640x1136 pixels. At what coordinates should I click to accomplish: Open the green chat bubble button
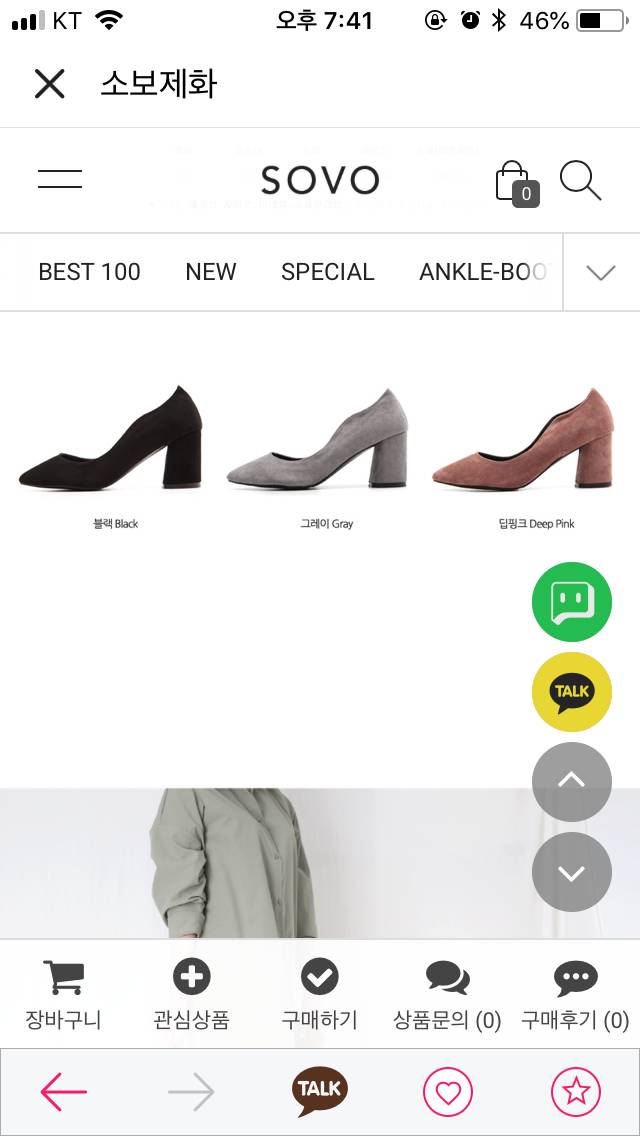(571, 602)
